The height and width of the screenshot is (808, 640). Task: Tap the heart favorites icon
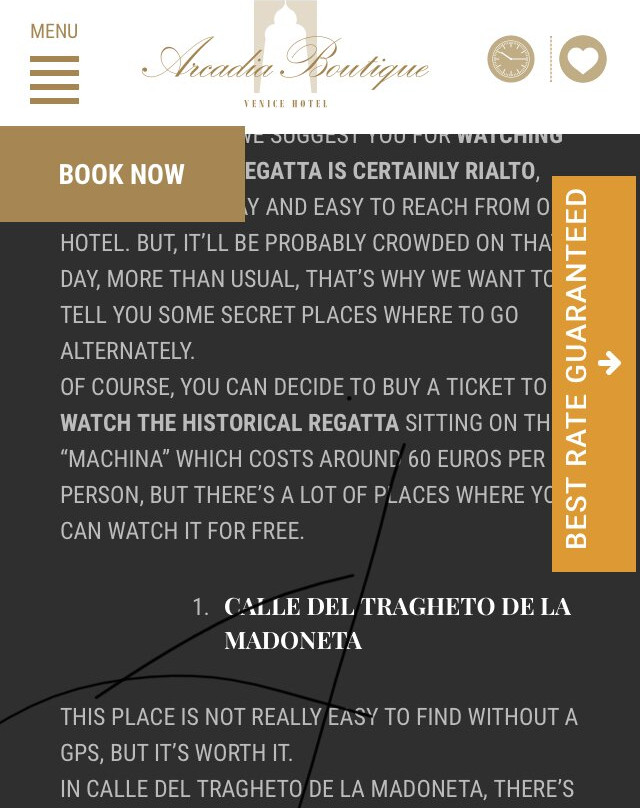pyautogui.click(x=583, y=59)
